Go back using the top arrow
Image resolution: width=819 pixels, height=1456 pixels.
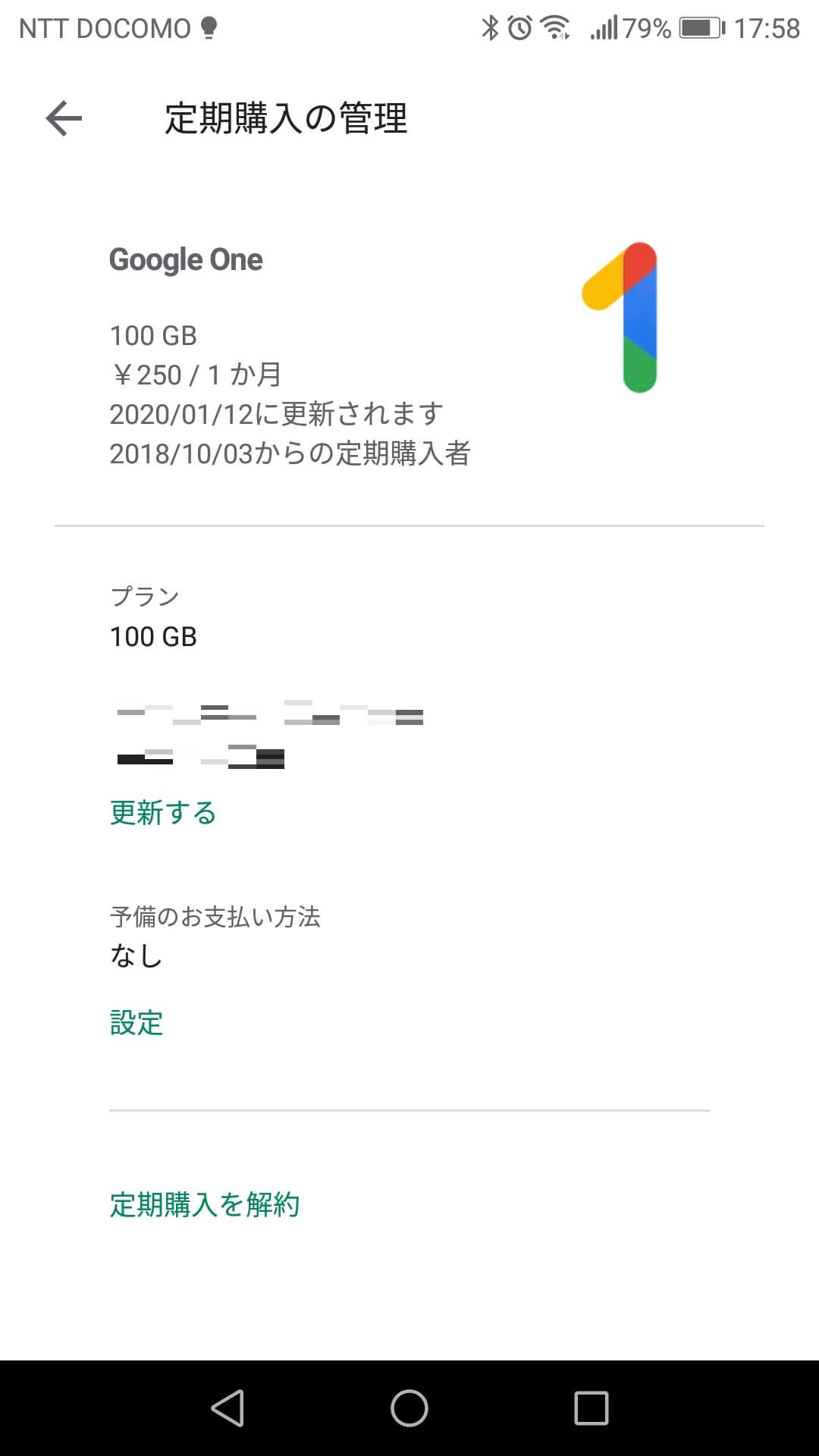click(64, 118)
